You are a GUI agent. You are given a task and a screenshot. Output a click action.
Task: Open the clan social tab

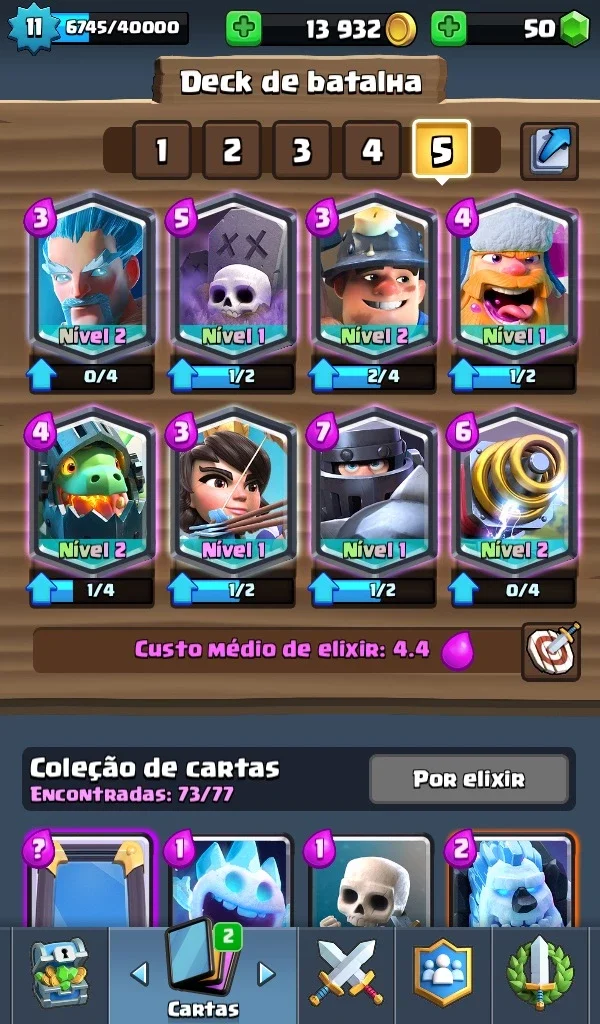coord(443,972)
